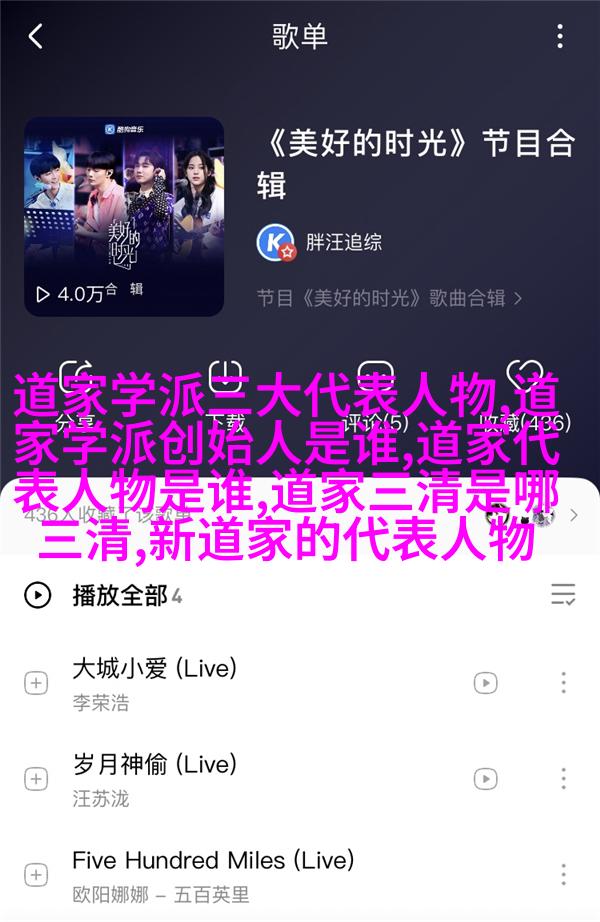
Task: Expand the playlist description 节目《美好的时光》歌曲合辑
Action: point(390,298)
